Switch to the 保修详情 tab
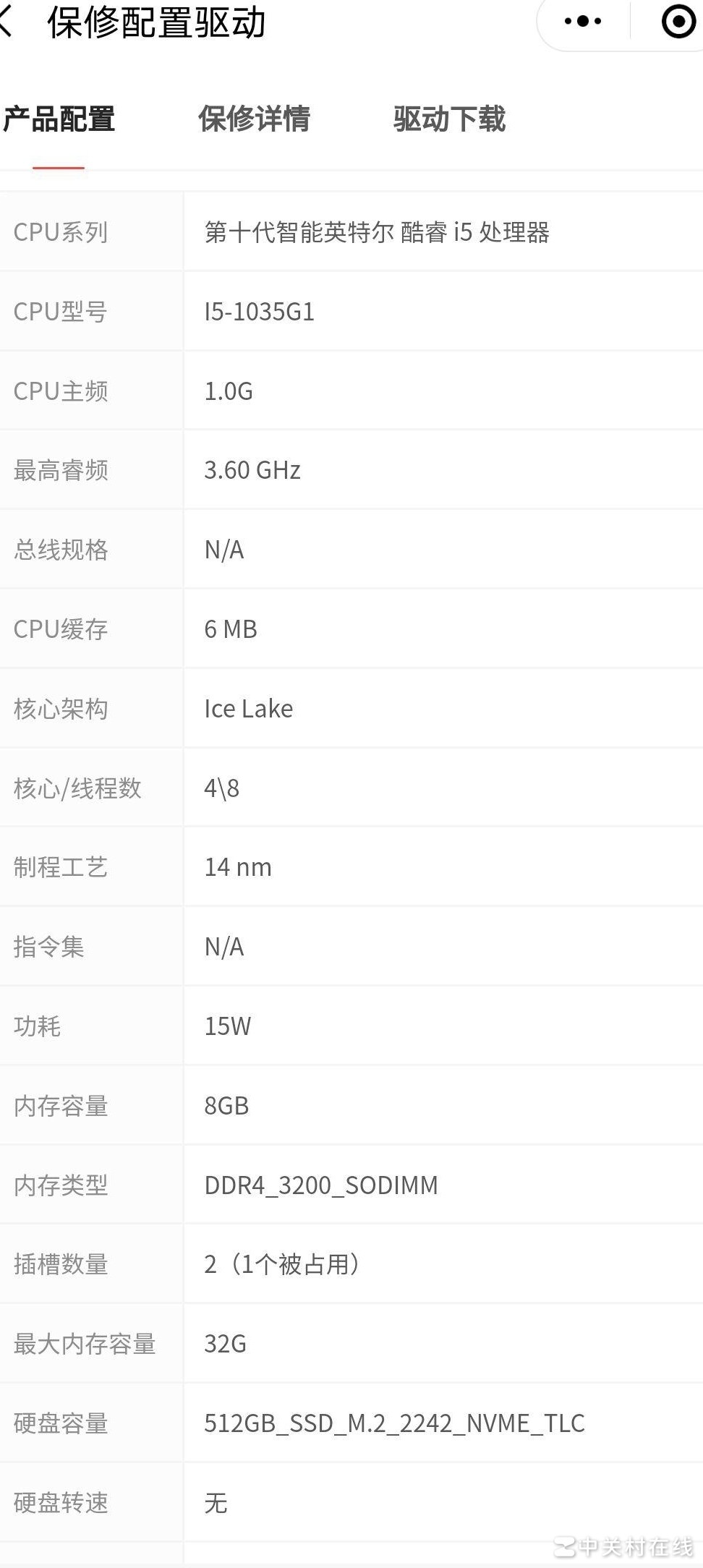 254,120
